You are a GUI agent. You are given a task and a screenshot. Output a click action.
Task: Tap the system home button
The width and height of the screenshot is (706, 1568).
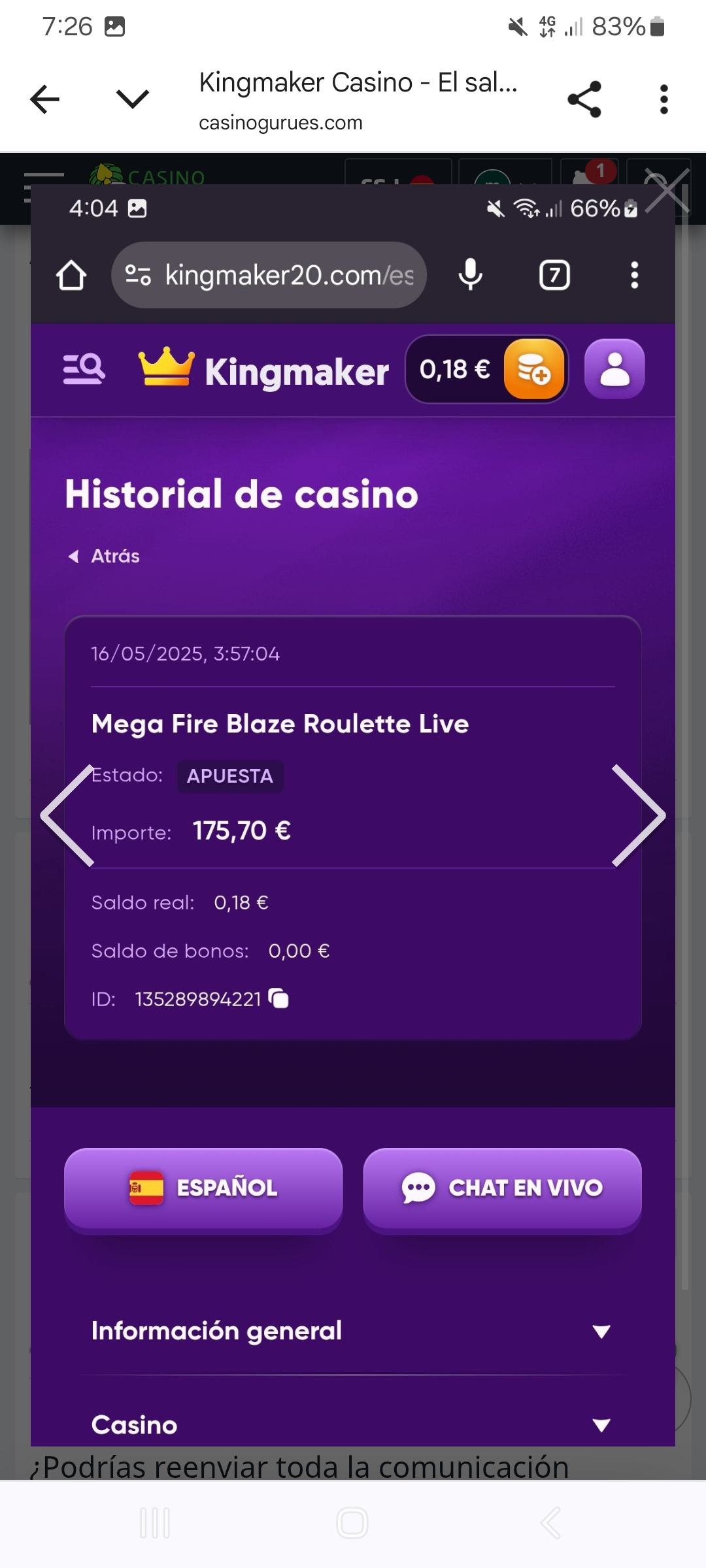(352, 1523)
